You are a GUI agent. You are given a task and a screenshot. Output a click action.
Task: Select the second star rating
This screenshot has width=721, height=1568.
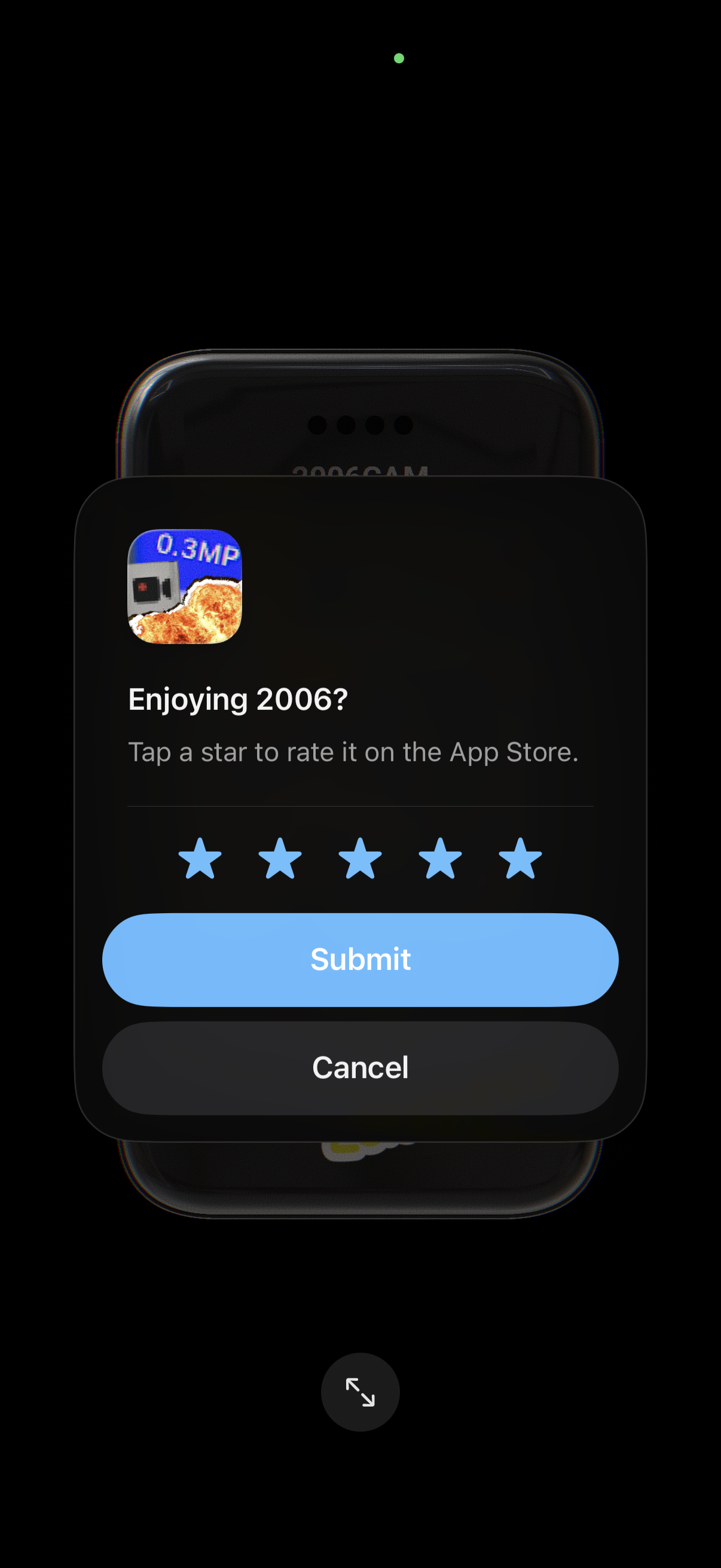[x=280, y=859]
